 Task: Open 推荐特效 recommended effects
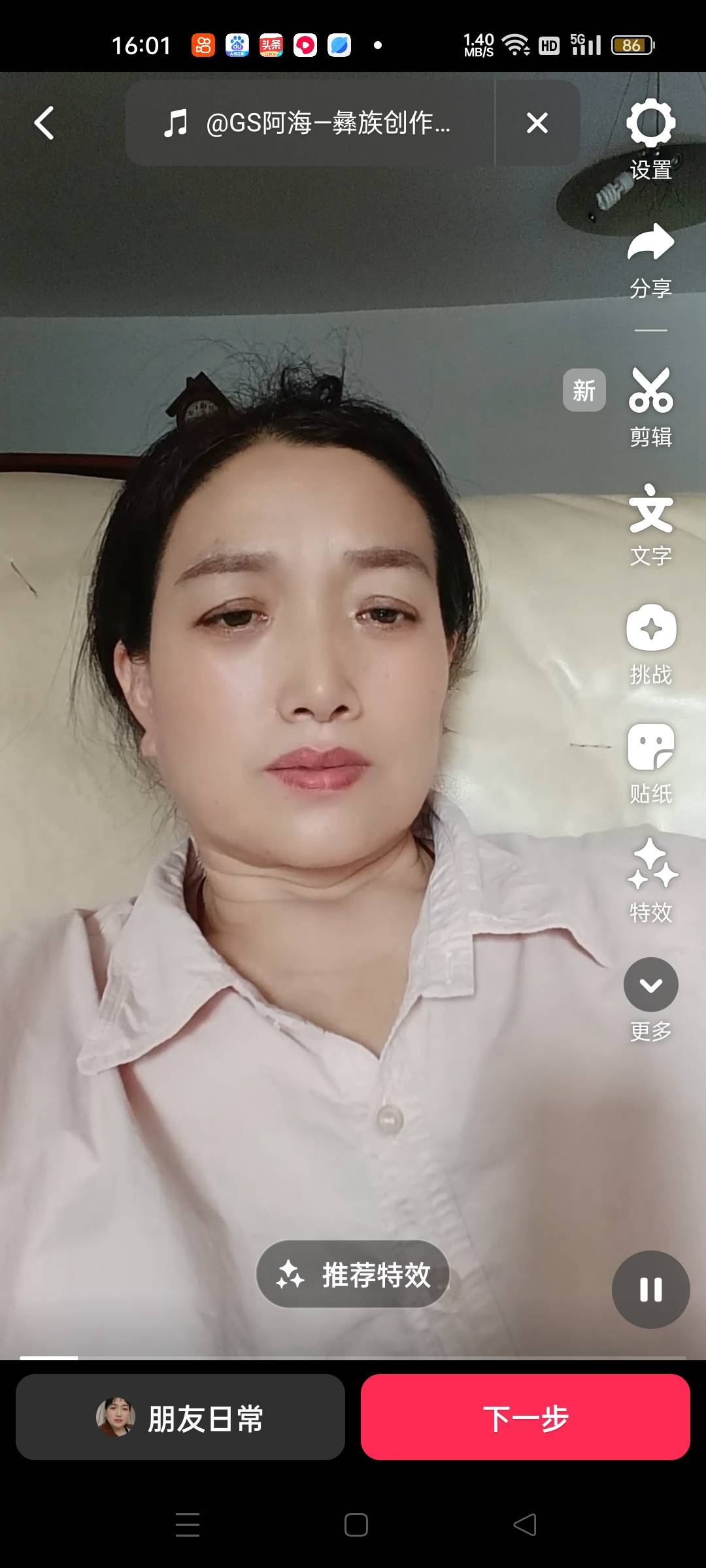(353, 1274)
